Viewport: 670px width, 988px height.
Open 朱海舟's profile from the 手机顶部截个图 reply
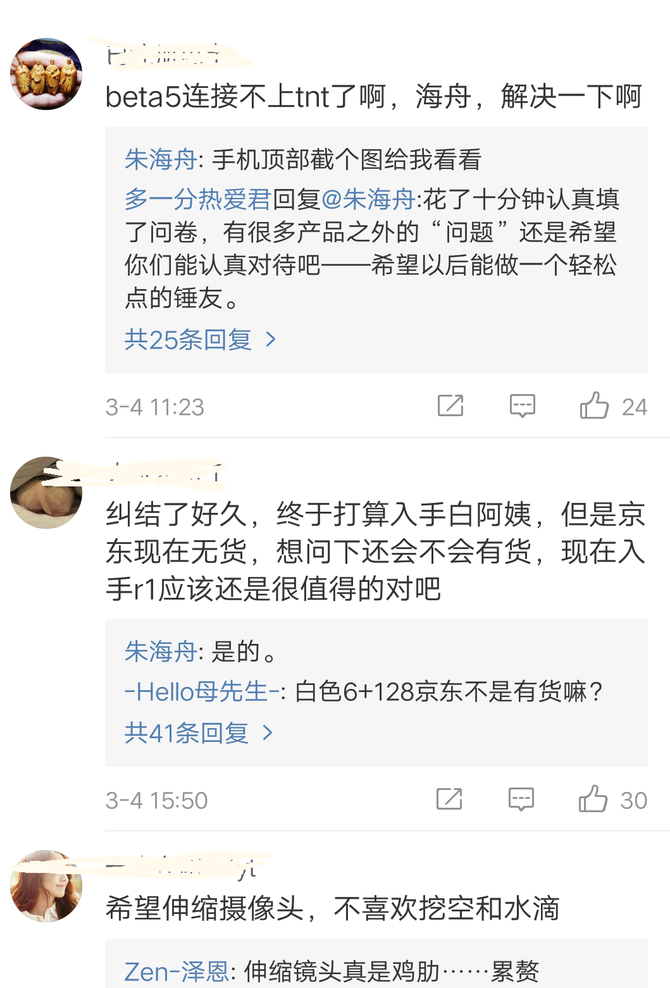tap(160, 159)
